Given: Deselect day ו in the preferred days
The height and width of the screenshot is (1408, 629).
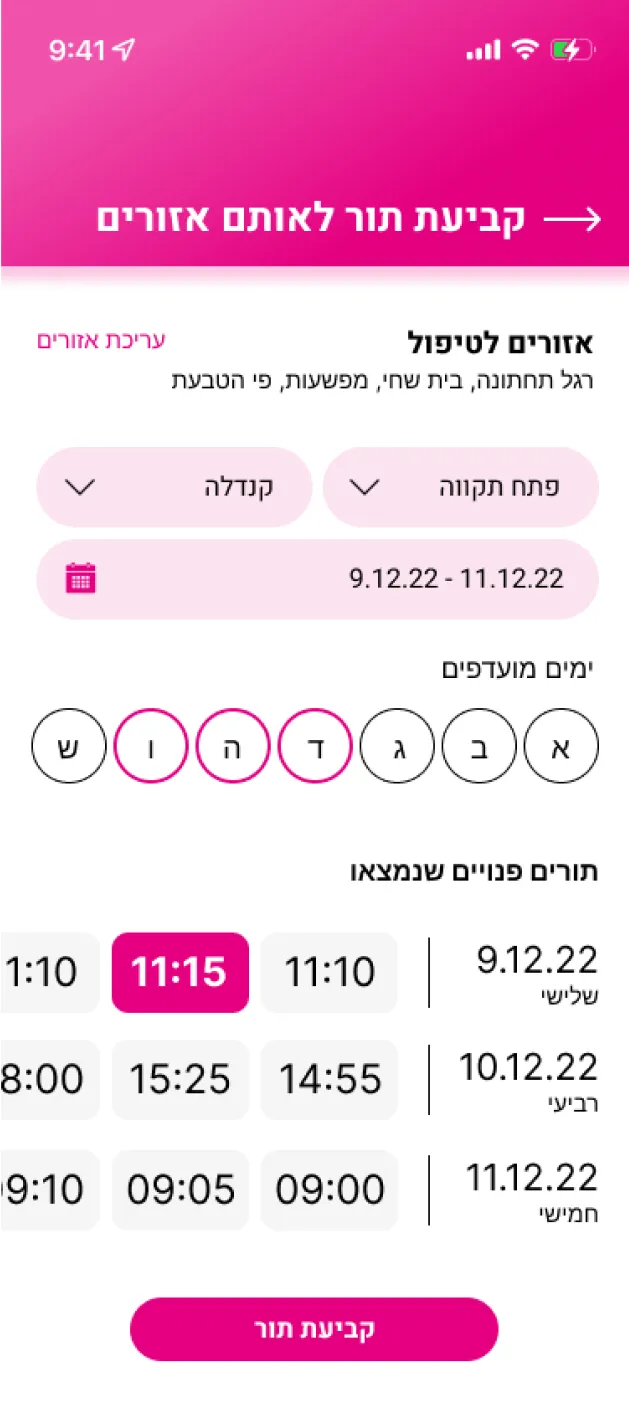Looking at the screenshot, I should pos(151,746).
